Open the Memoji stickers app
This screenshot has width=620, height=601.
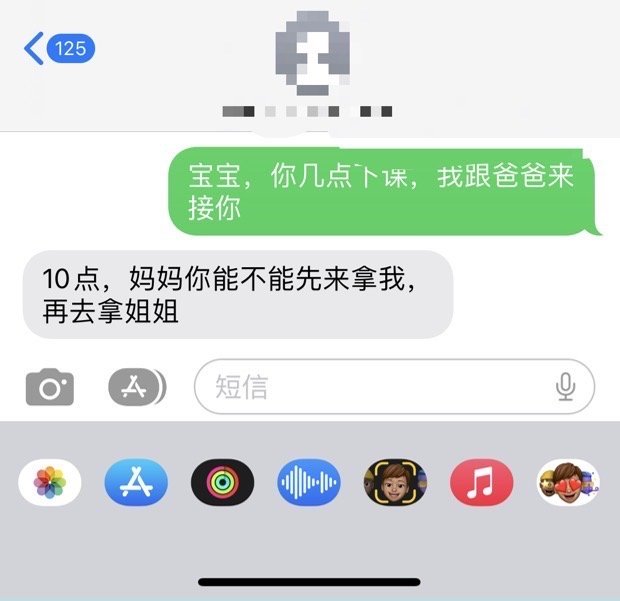click(x=568, y=484)
